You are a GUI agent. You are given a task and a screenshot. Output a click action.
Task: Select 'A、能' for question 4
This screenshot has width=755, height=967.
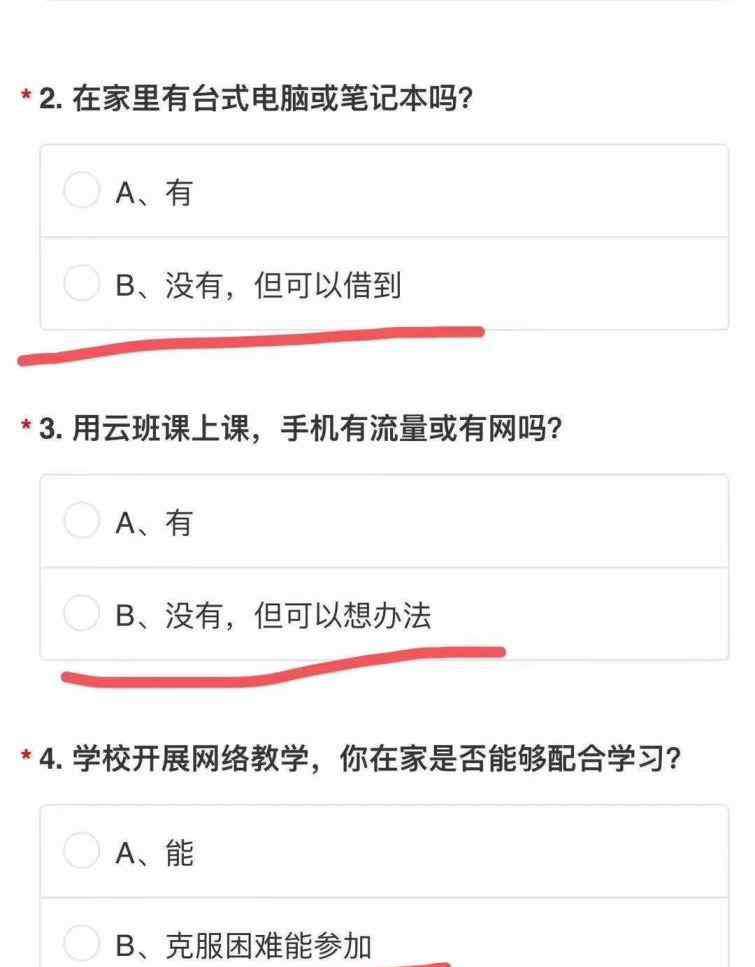(82, 852)
